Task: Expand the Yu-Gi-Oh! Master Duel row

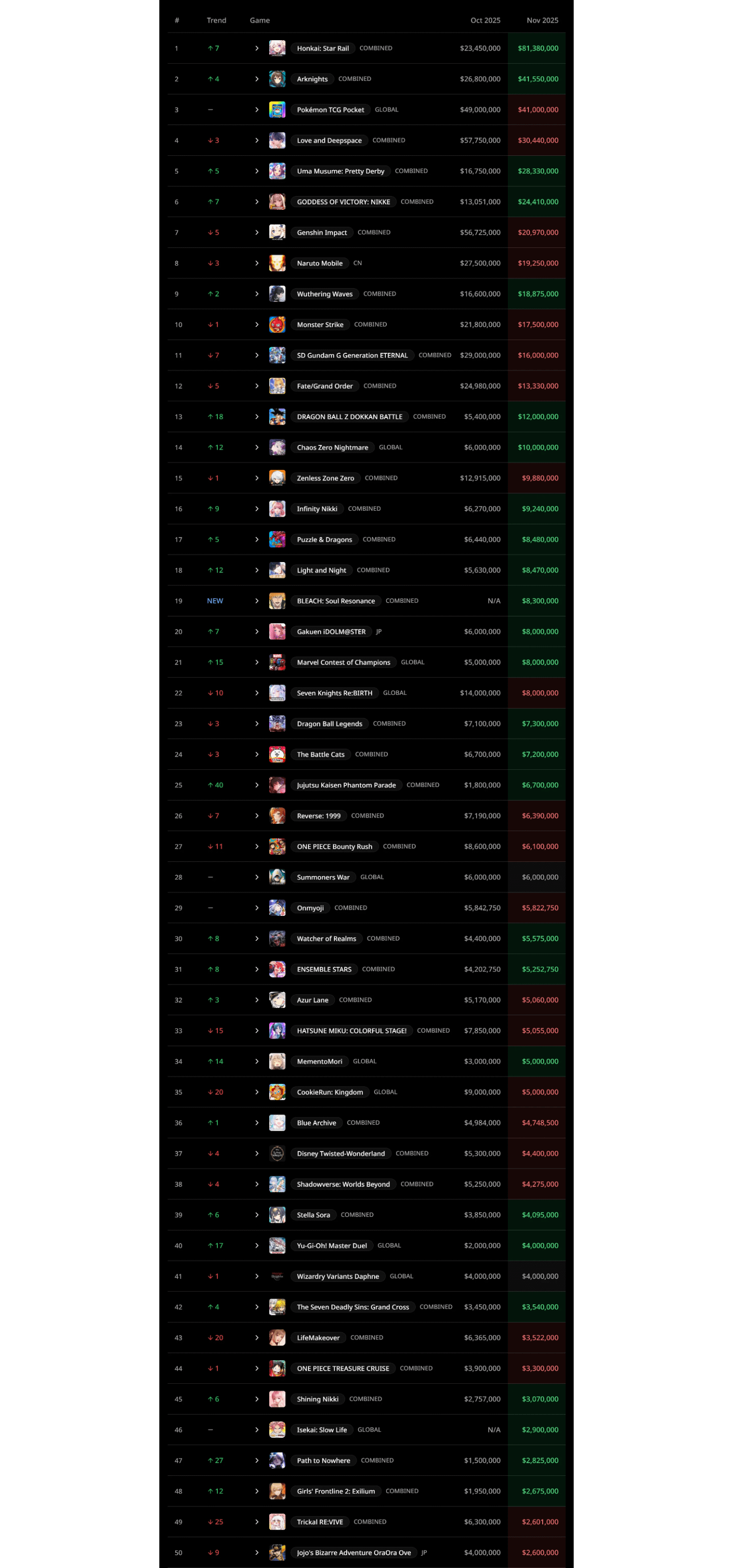Action: coord(257,1245)
